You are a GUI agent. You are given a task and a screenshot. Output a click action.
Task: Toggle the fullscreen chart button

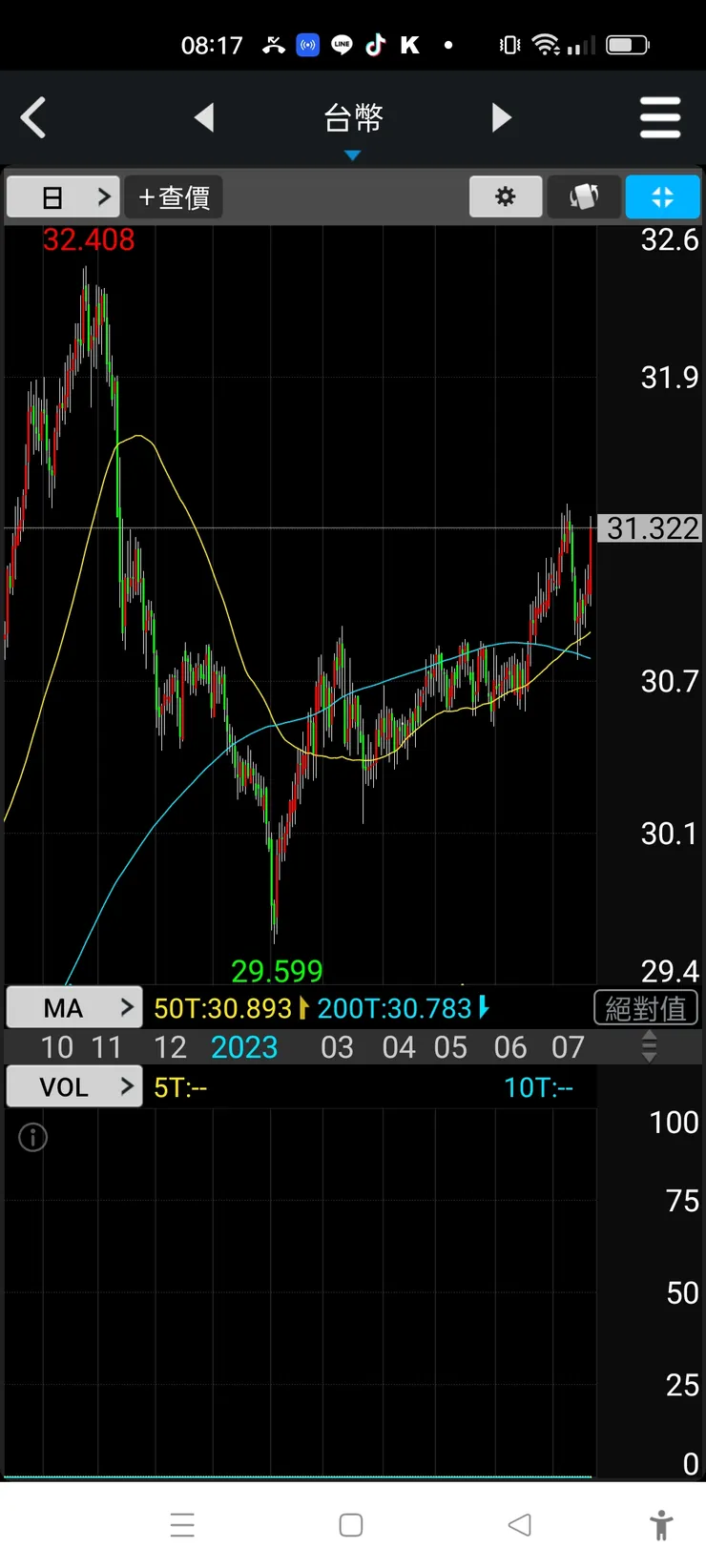tap(662, 197)
